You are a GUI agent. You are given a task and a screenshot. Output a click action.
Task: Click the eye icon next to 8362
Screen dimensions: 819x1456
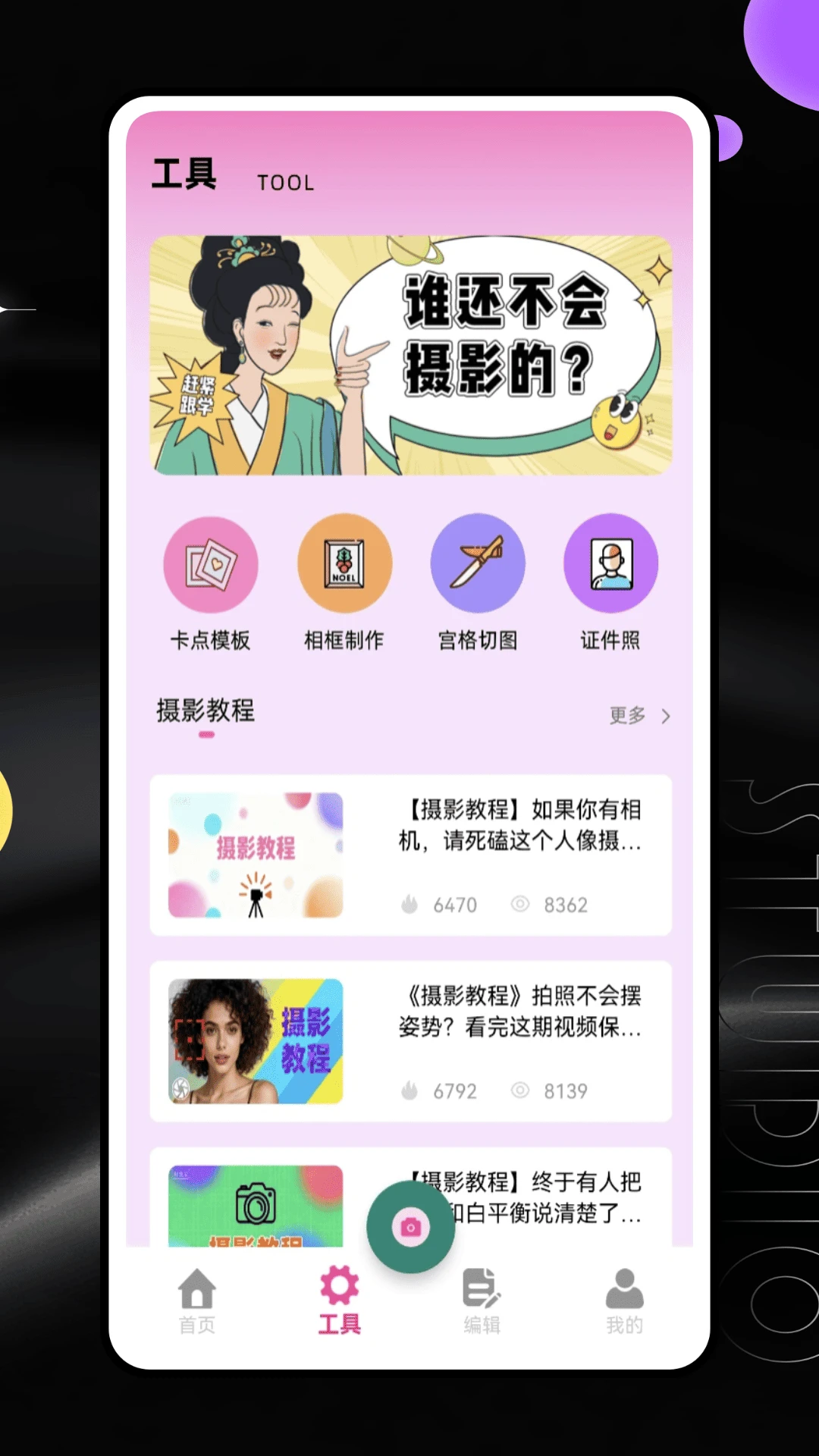click(x=519, y=904)
